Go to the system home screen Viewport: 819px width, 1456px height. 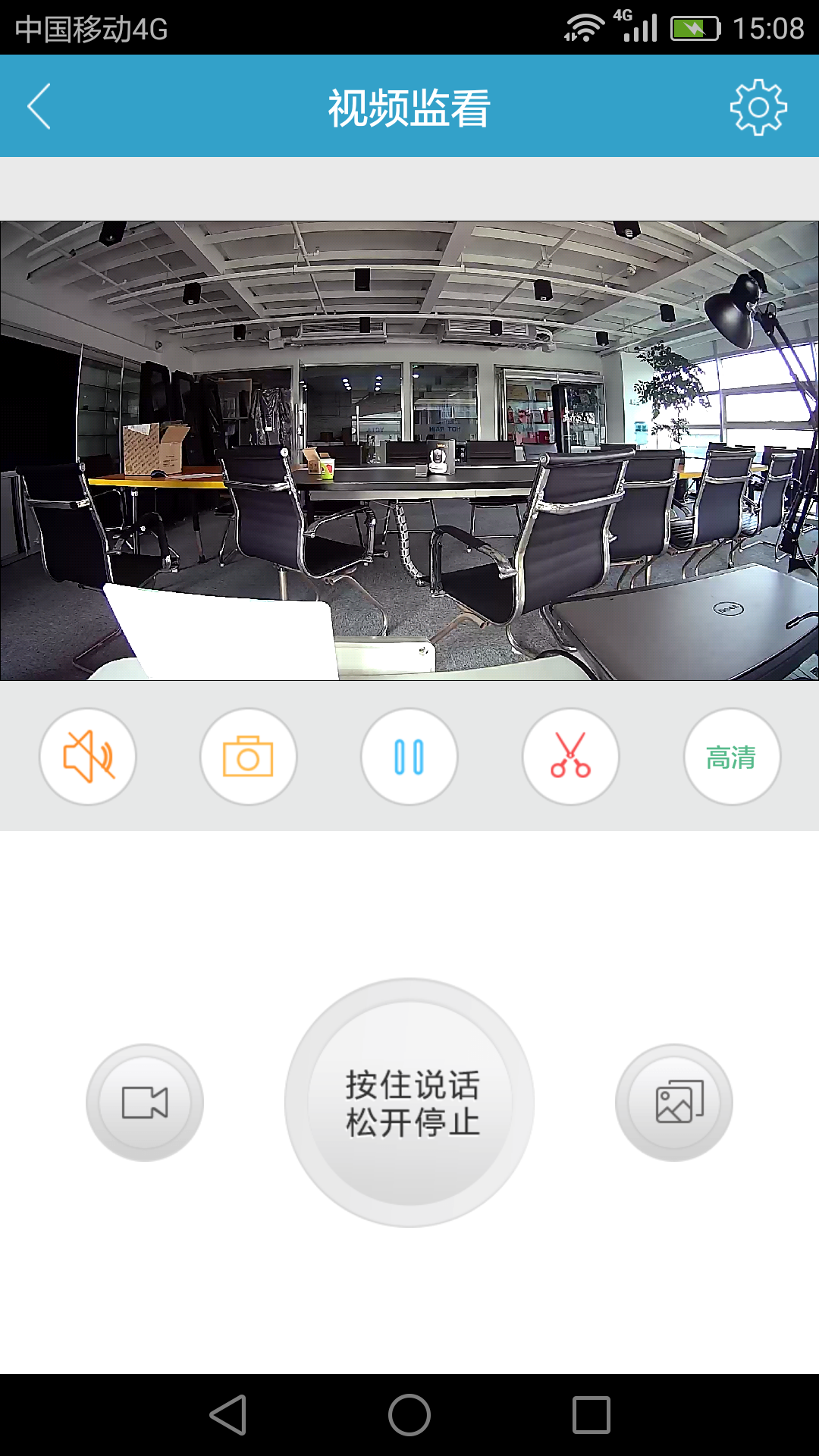click(x=409, y=1415)
